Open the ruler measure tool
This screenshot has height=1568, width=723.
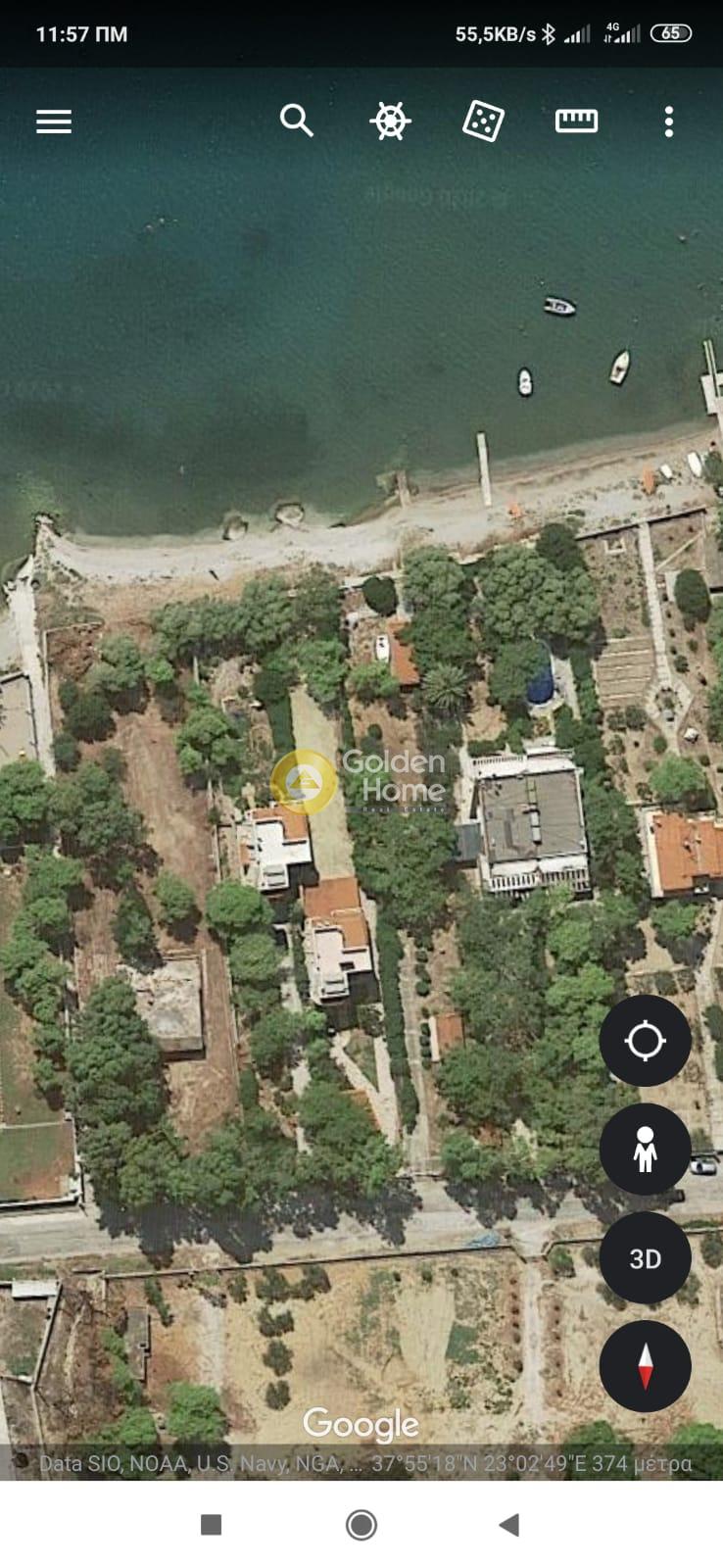pos(576,121)
